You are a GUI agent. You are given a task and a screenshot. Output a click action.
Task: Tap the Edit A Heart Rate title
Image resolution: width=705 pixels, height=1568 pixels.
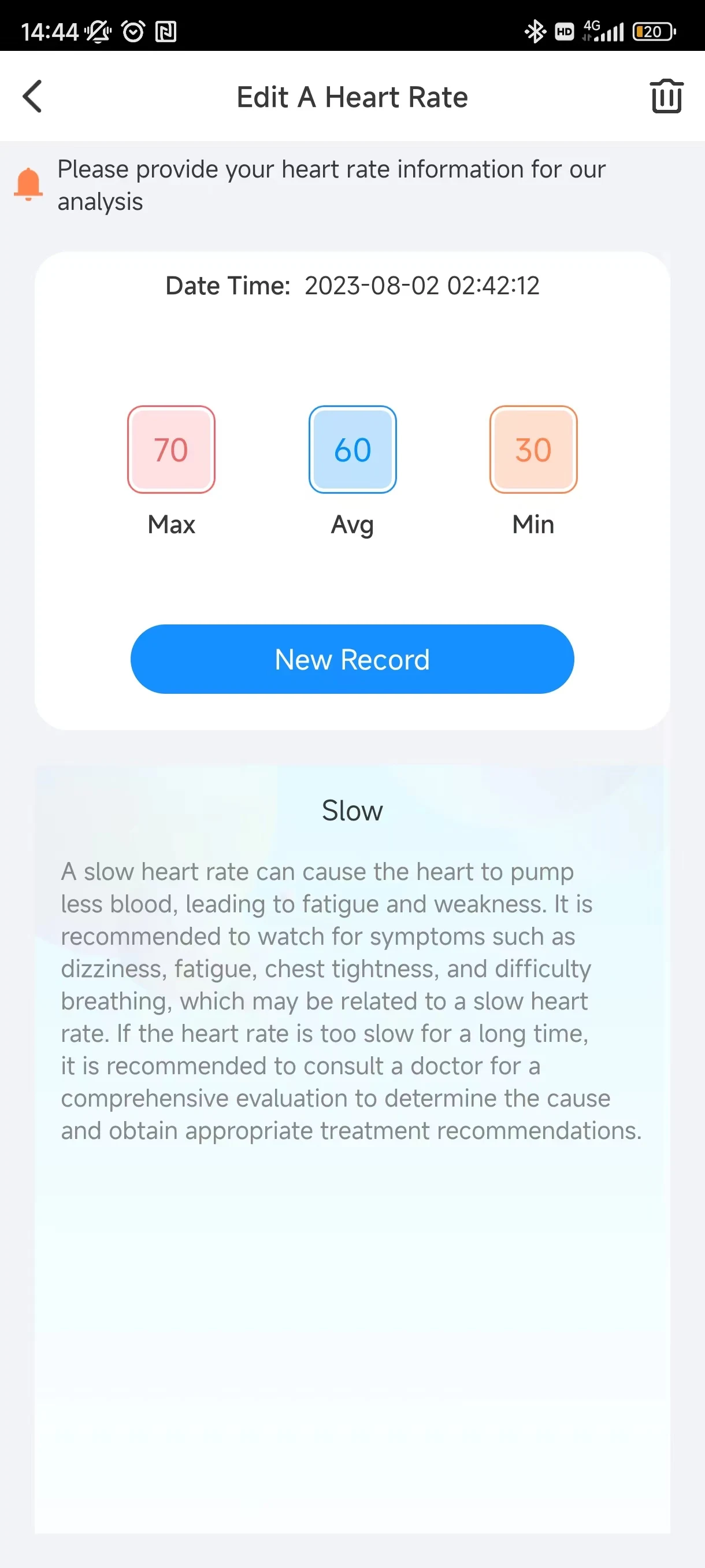coord(352,96)
